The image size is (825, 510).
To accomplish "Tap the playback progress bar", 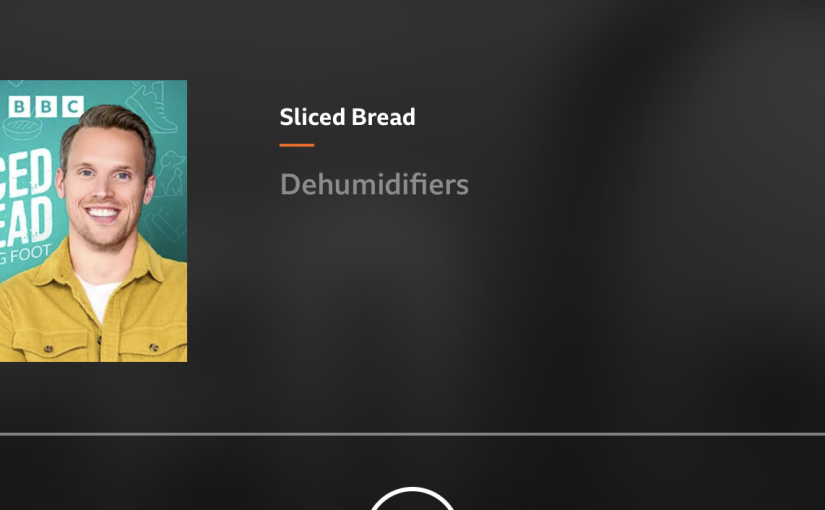I will [x=412, y=434].
